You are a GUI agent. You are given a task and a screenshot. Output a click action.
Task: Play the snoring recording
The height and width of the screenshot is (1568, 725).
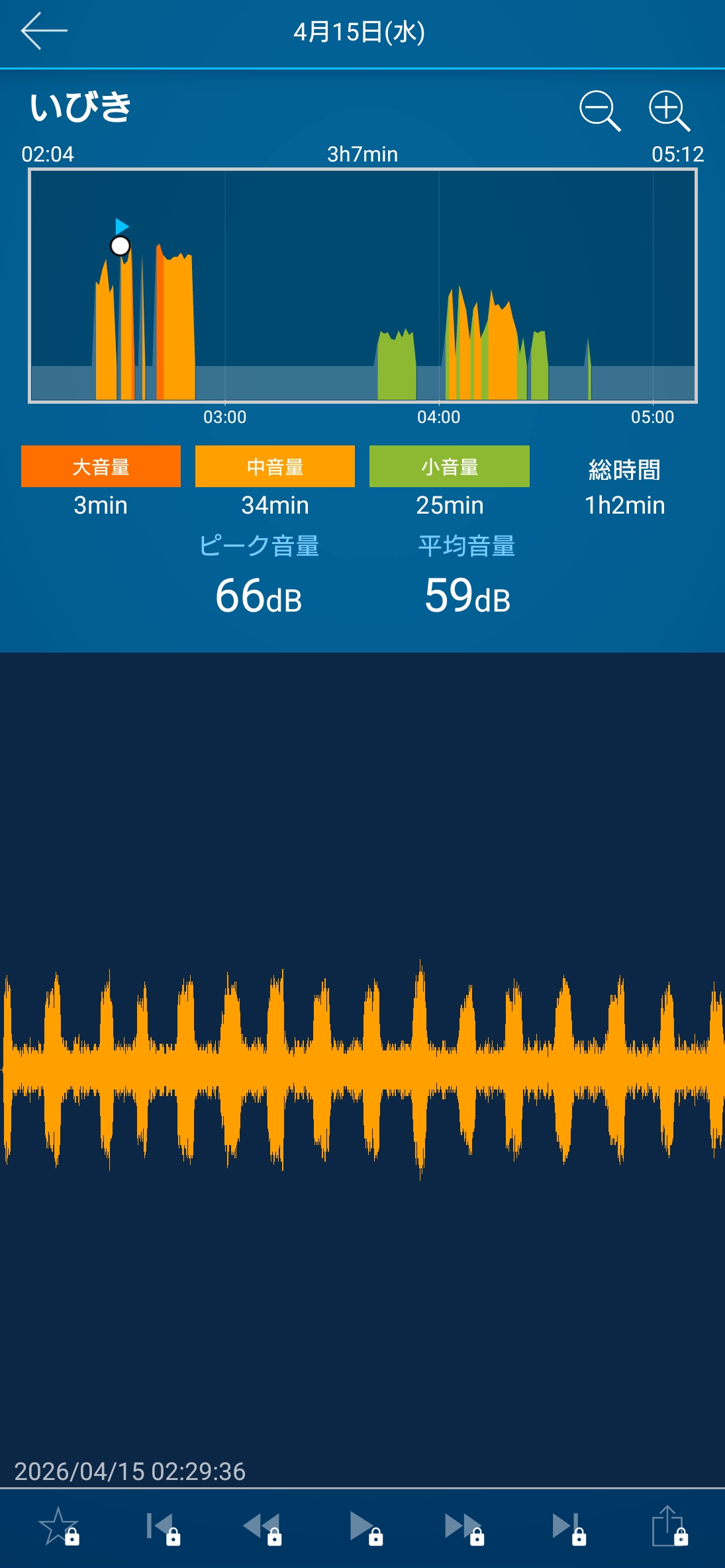pyautogui.click(x=363, y=1526)
